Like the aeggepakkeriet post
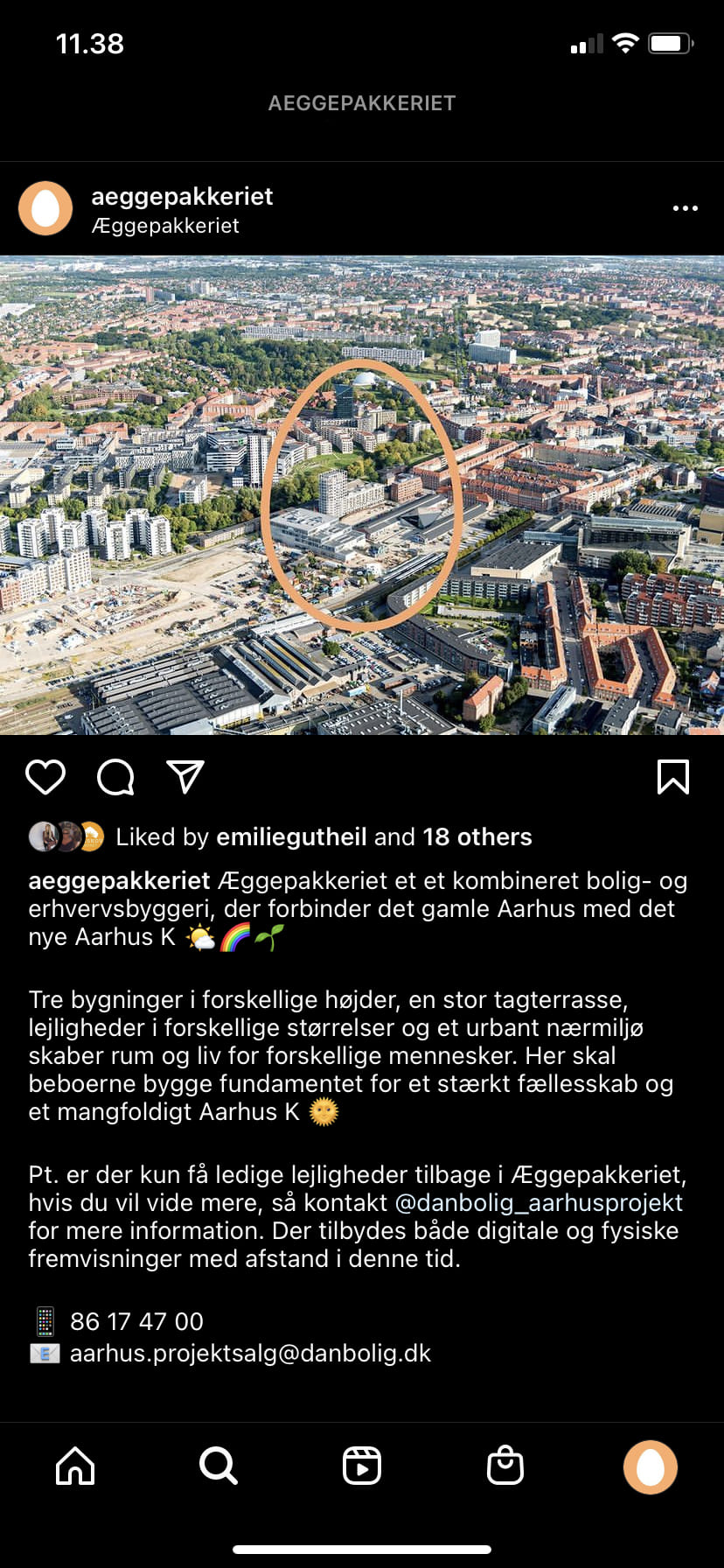Image resolution: width=724 pixels, height=1568 pixels. coord(45,777)
